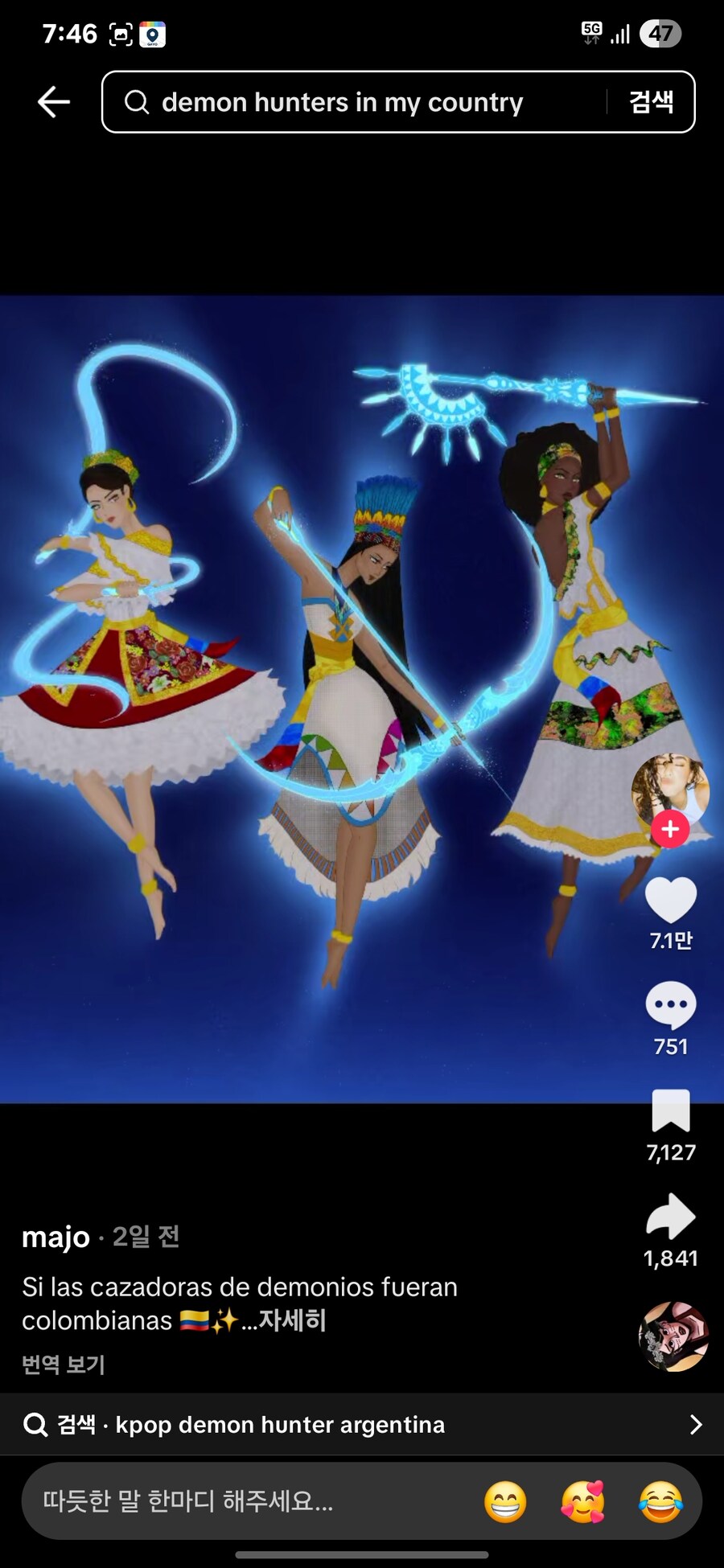
Task: Send the grinning face emoji
Action: (x=505, y=1501)
